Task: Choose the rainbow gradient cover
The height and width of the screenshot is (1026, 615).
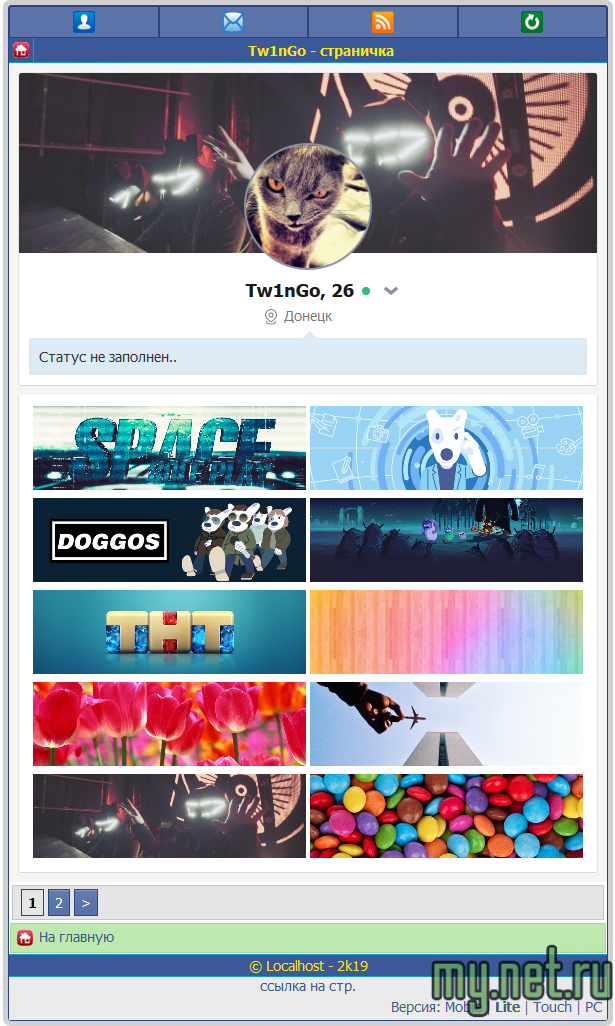Action: tap(446, 632)
